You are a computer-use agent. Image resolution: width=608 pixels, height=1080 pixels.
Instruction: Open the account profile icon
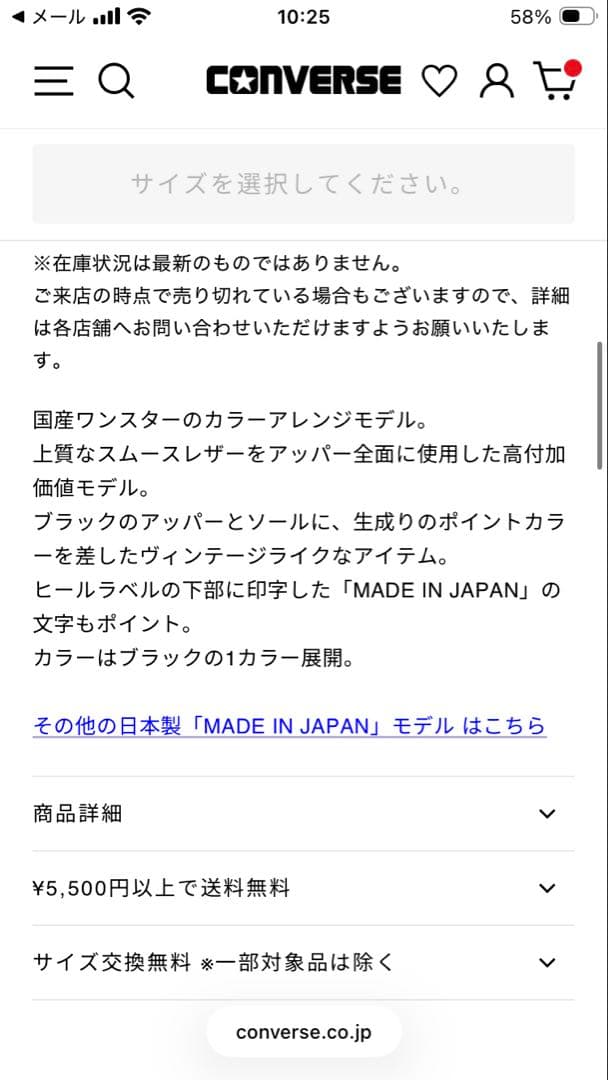pos(496,81)
